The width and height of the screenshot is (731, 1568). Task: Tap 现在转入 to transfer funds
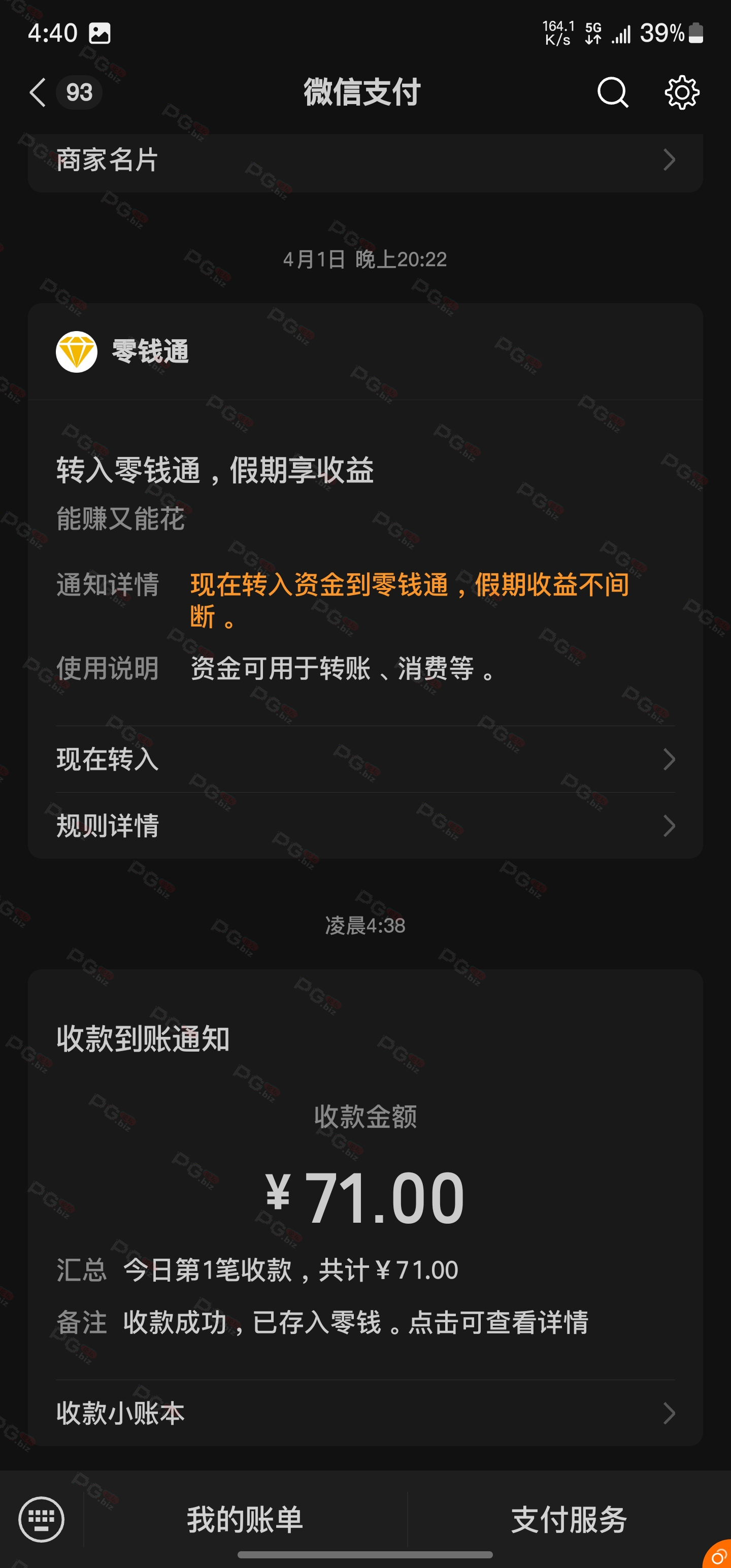pos(365,759)
